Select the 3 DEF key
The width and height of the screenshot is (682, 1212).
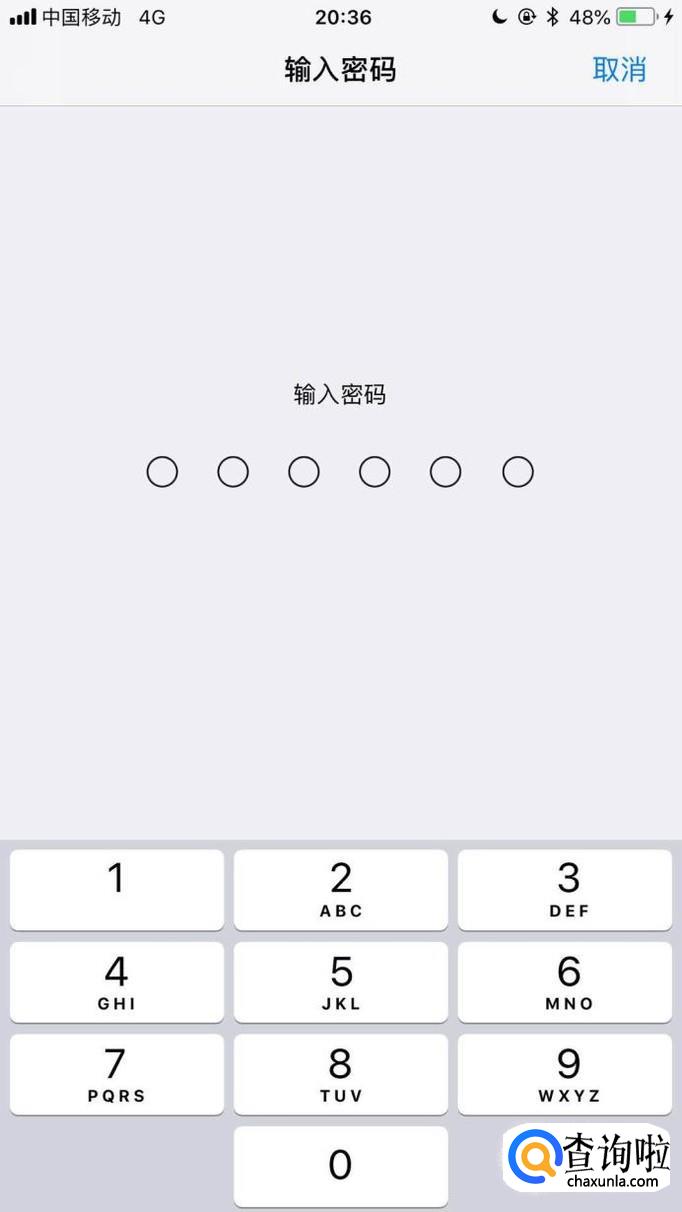point(565,889)
